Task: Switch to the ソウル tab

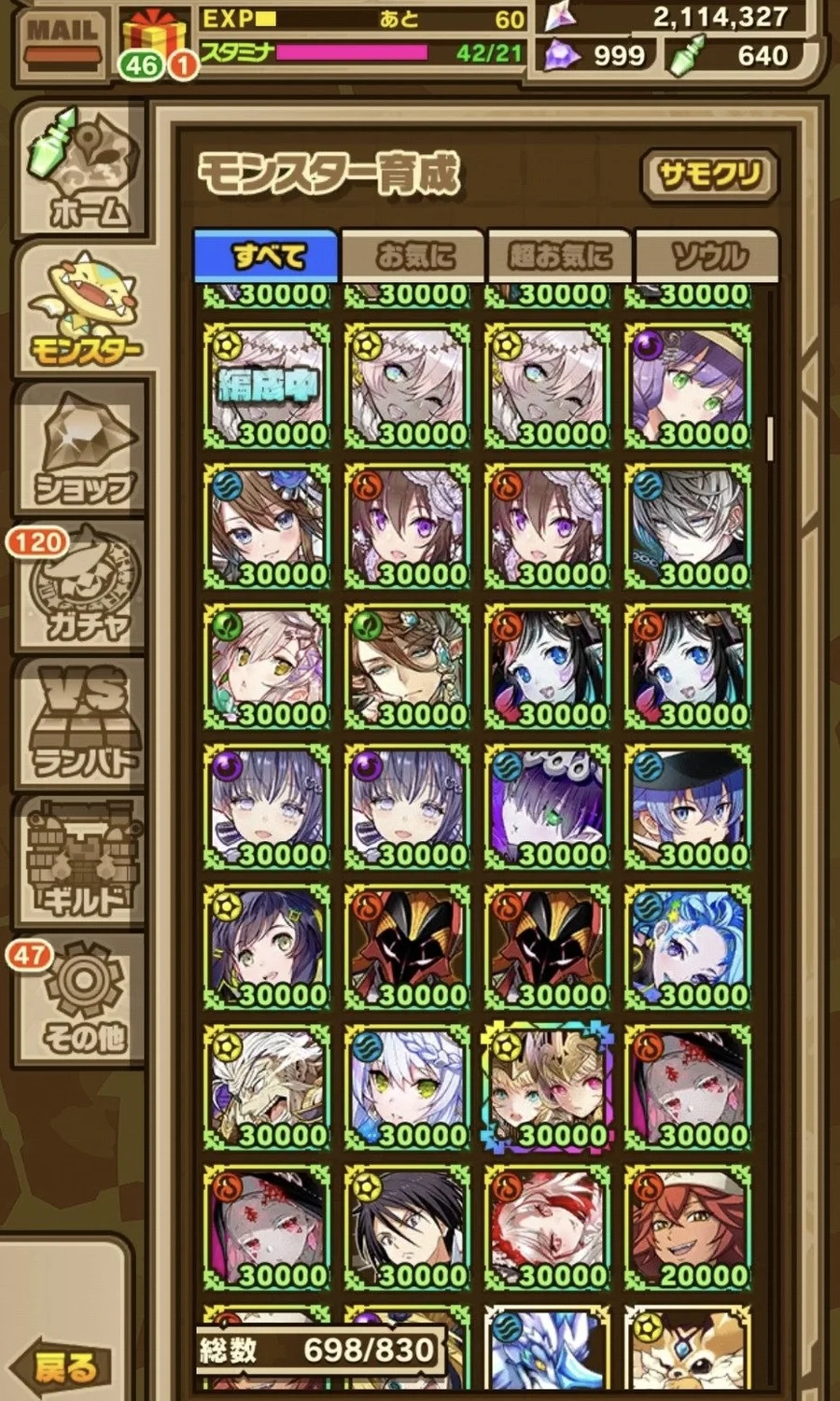Action: 707,255
